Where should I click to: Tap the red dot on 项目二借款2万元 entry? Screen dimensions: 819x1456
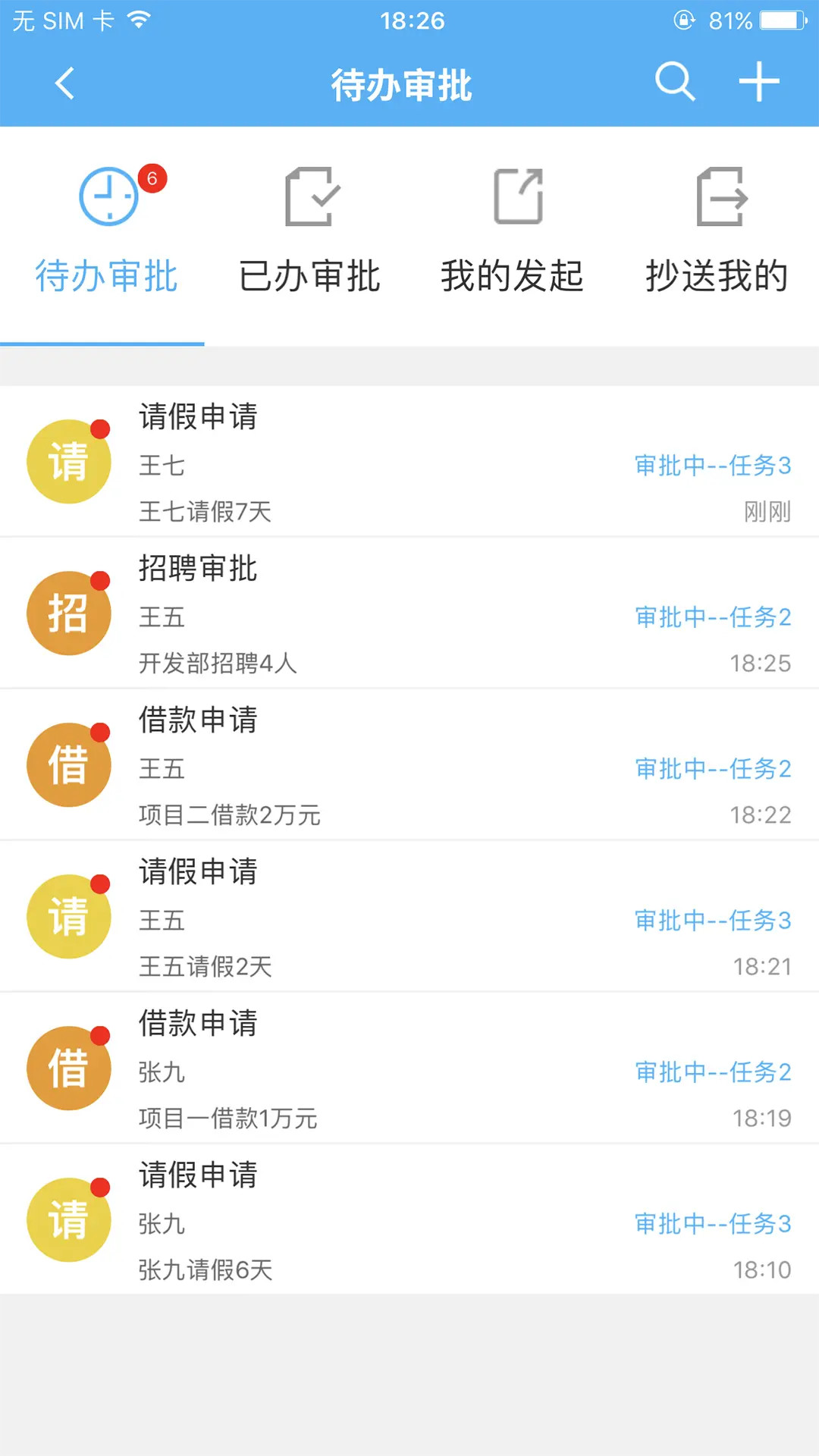[99, 732]
